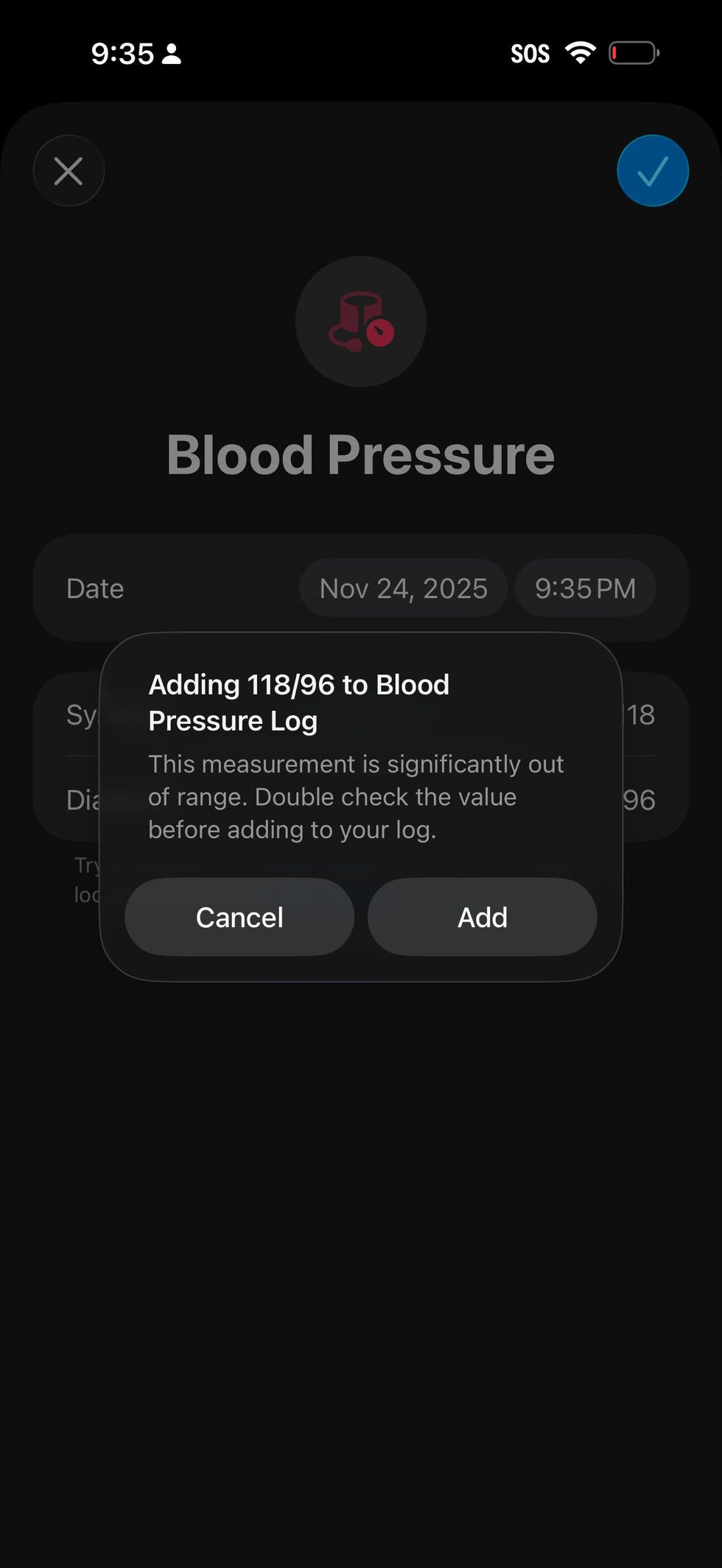Screen dimensions: 722x1568
Task: Open the date picker showing Nov 24, 2025
Action: 403,588
